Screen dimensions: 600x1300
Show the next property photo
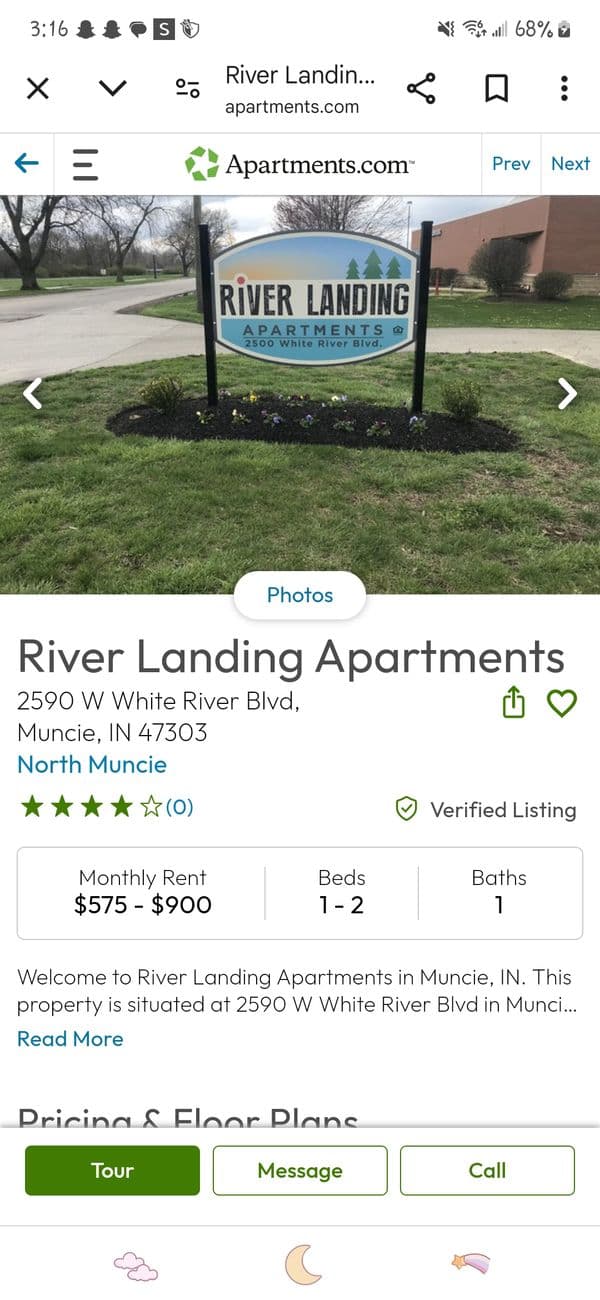(567, 393)
